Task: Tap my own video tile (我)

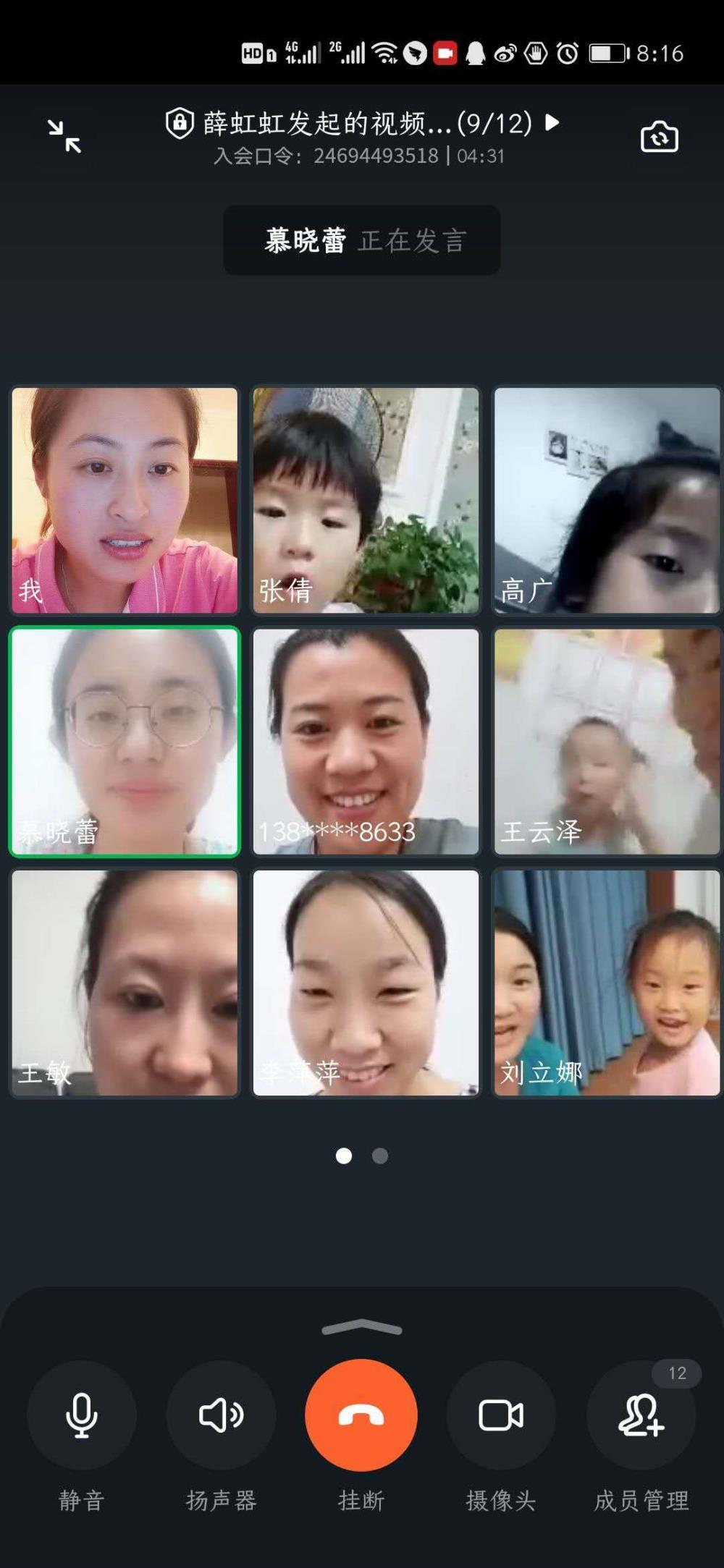Action: (125, 500)
